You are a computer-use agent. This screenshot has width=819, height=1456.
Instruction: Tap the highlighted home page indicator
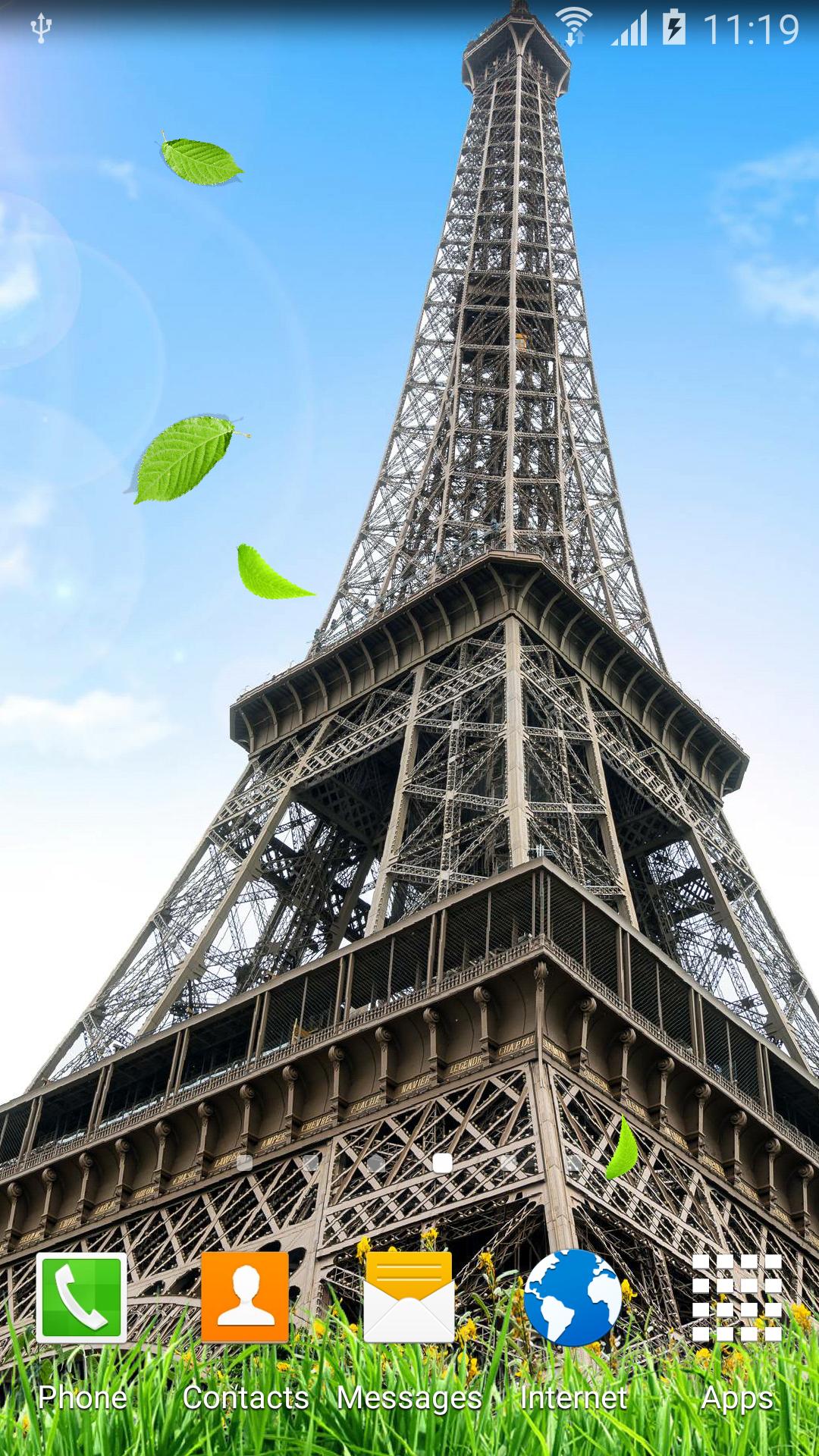(x=442, y=1163)
